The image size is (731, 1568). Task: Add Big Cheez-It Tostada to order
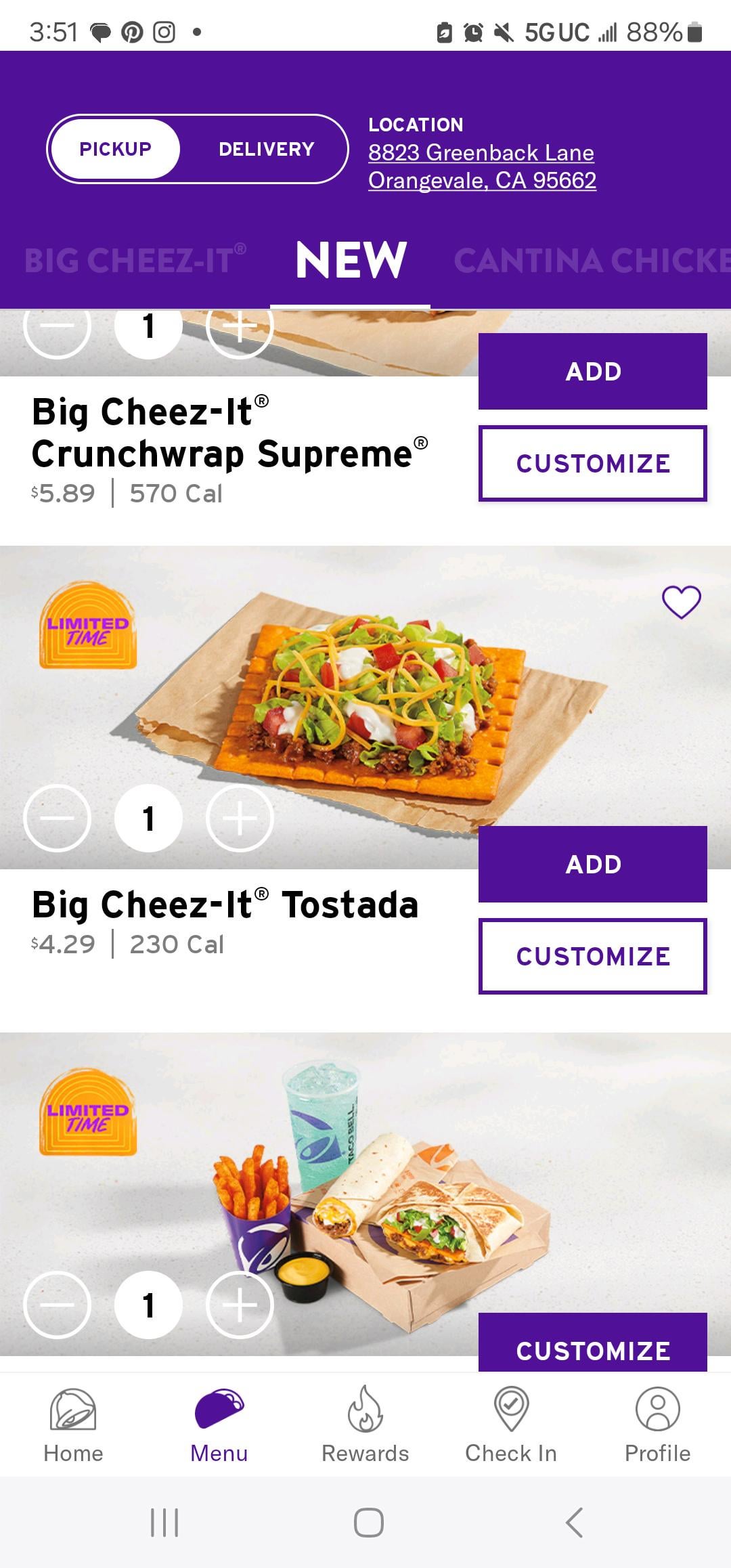592,865
